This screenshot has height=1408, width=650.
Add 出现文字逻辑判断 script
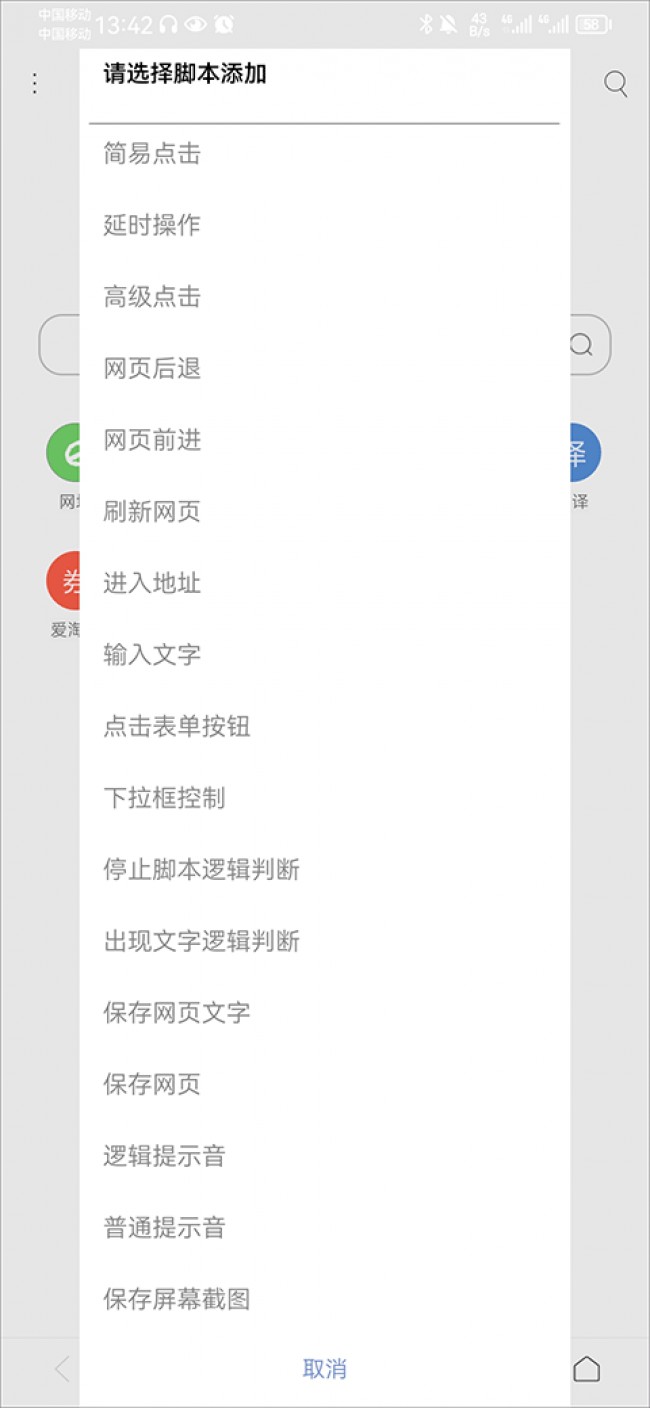202,941
